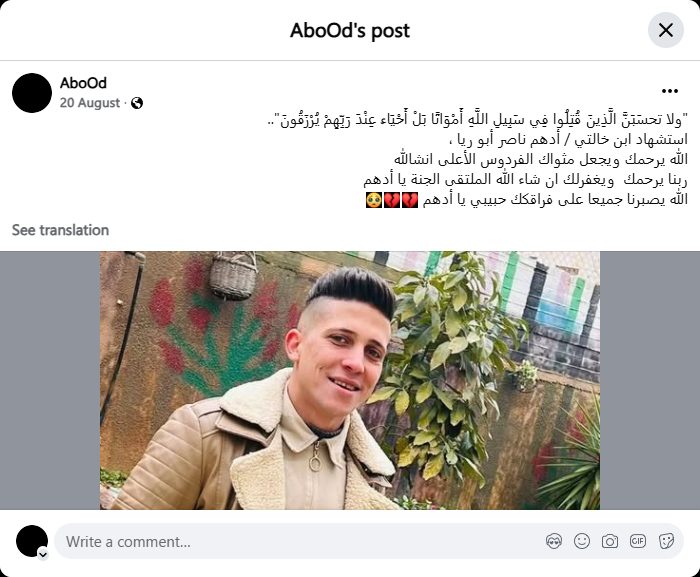Open the post photo in full view

(x=349, y=380)
